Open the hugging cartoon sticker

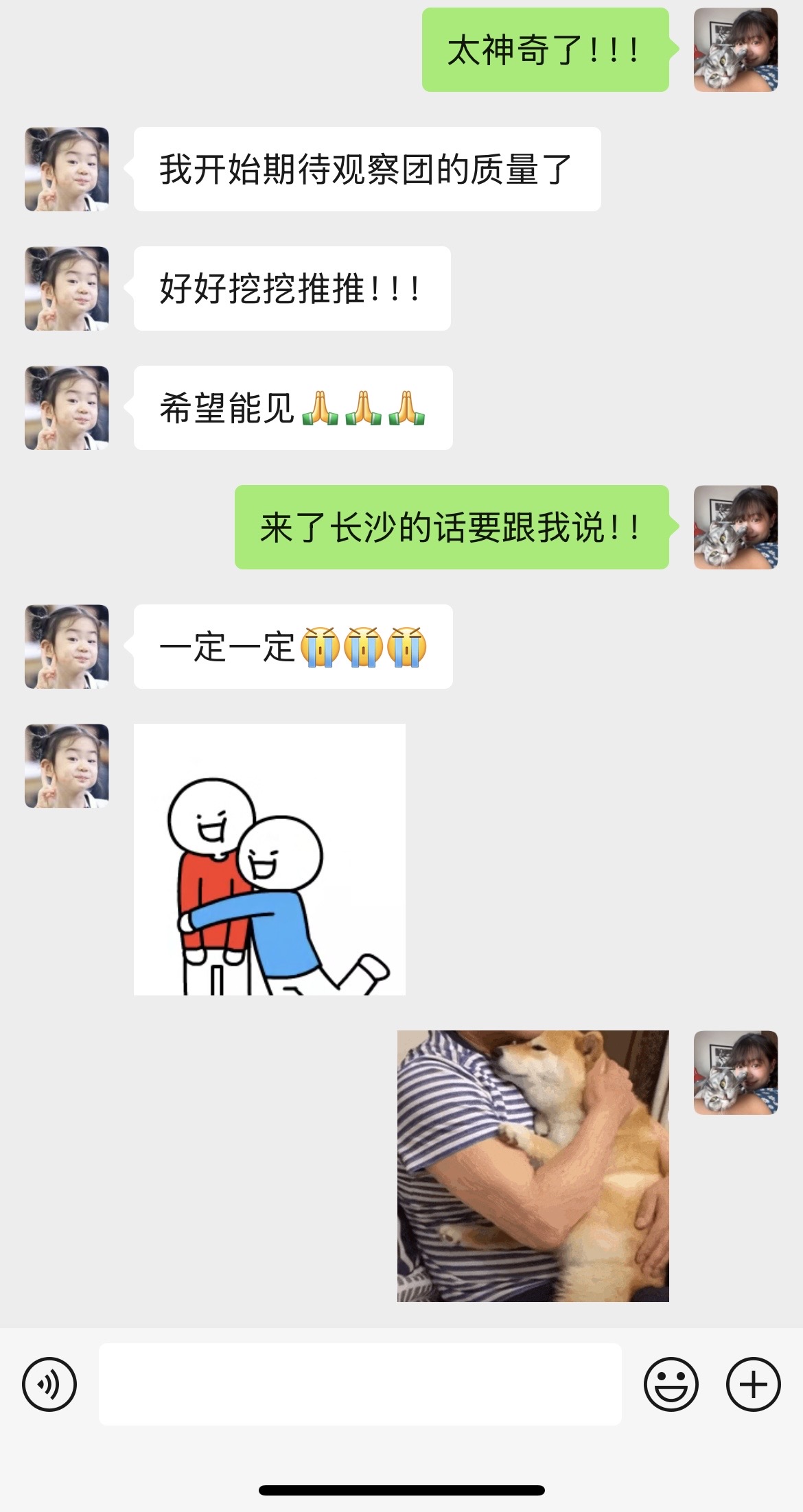tap(270, 860)
